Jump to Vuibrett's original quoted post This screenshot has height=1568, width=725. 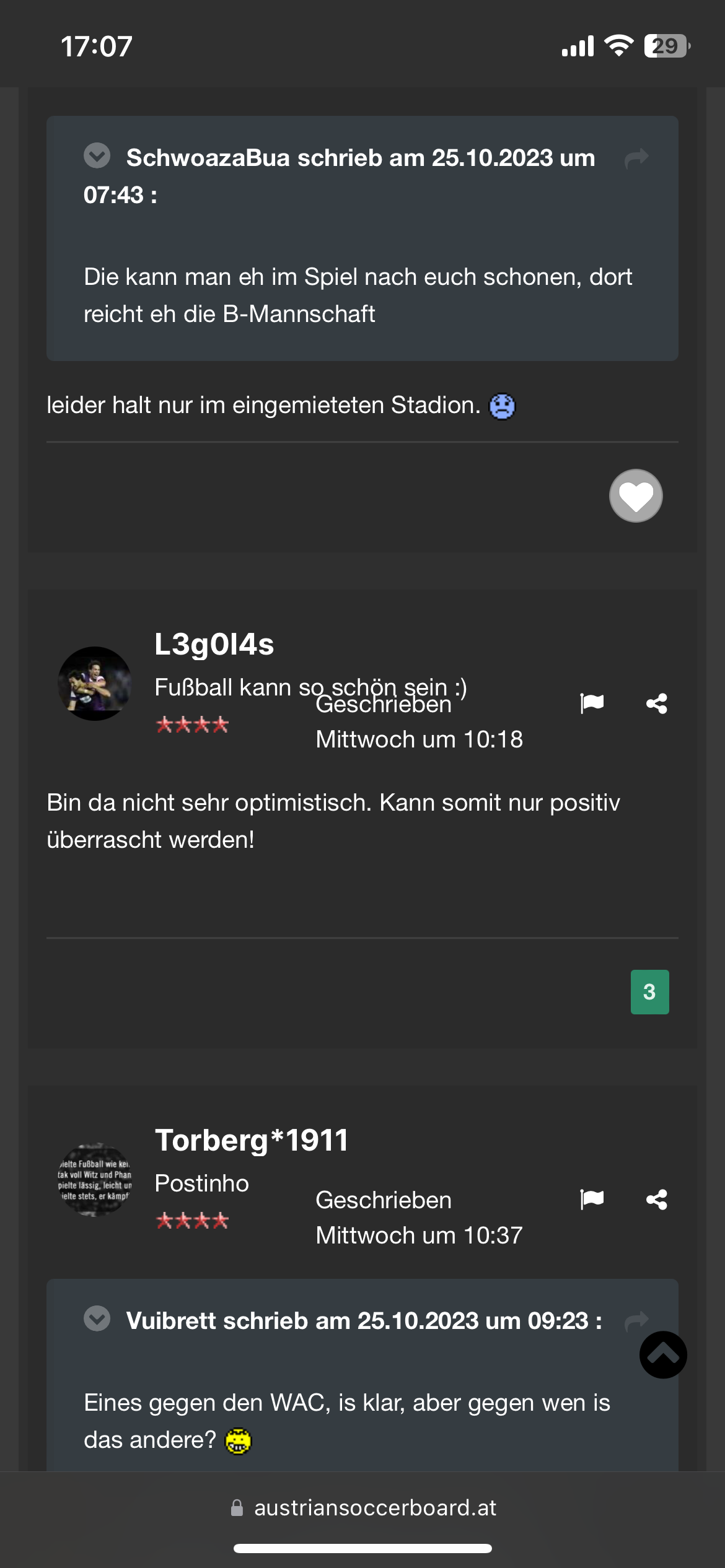click(636, 1322)
